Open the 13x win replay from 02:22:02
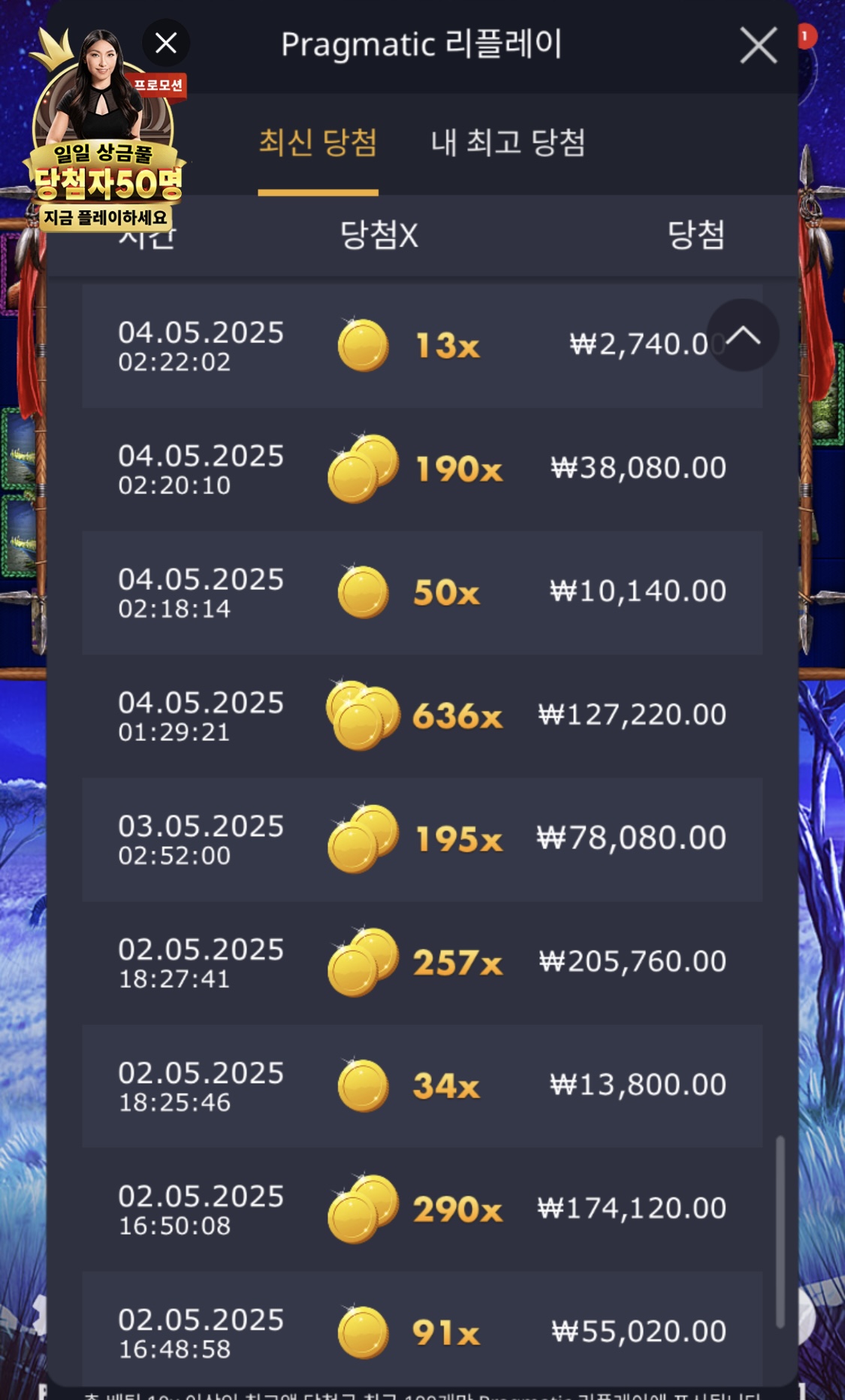This screenshot has height=1400, width=845. tap(422, 346)
